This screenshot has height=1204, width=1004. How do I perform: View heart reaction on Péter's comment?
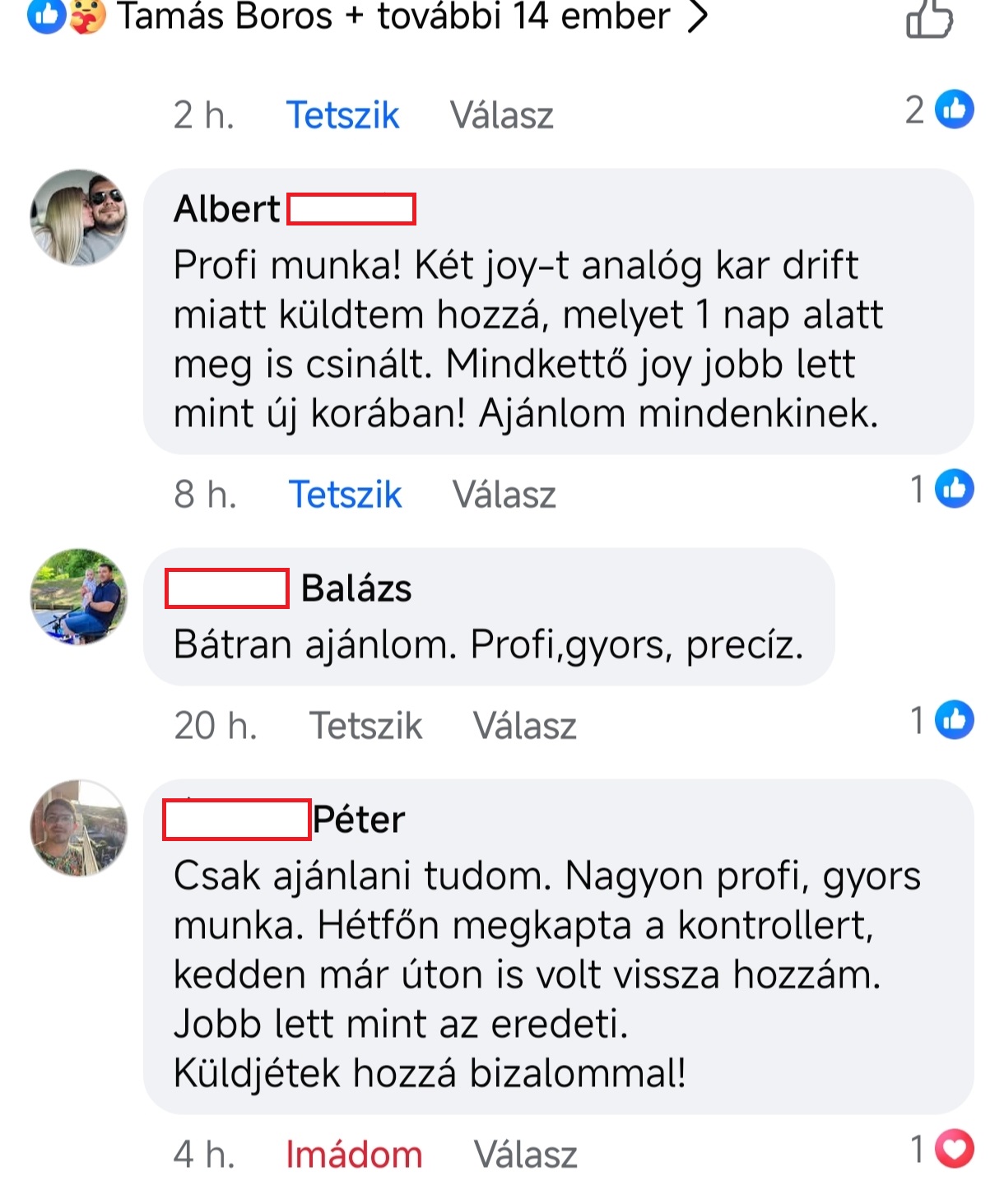pos(943,1150)
